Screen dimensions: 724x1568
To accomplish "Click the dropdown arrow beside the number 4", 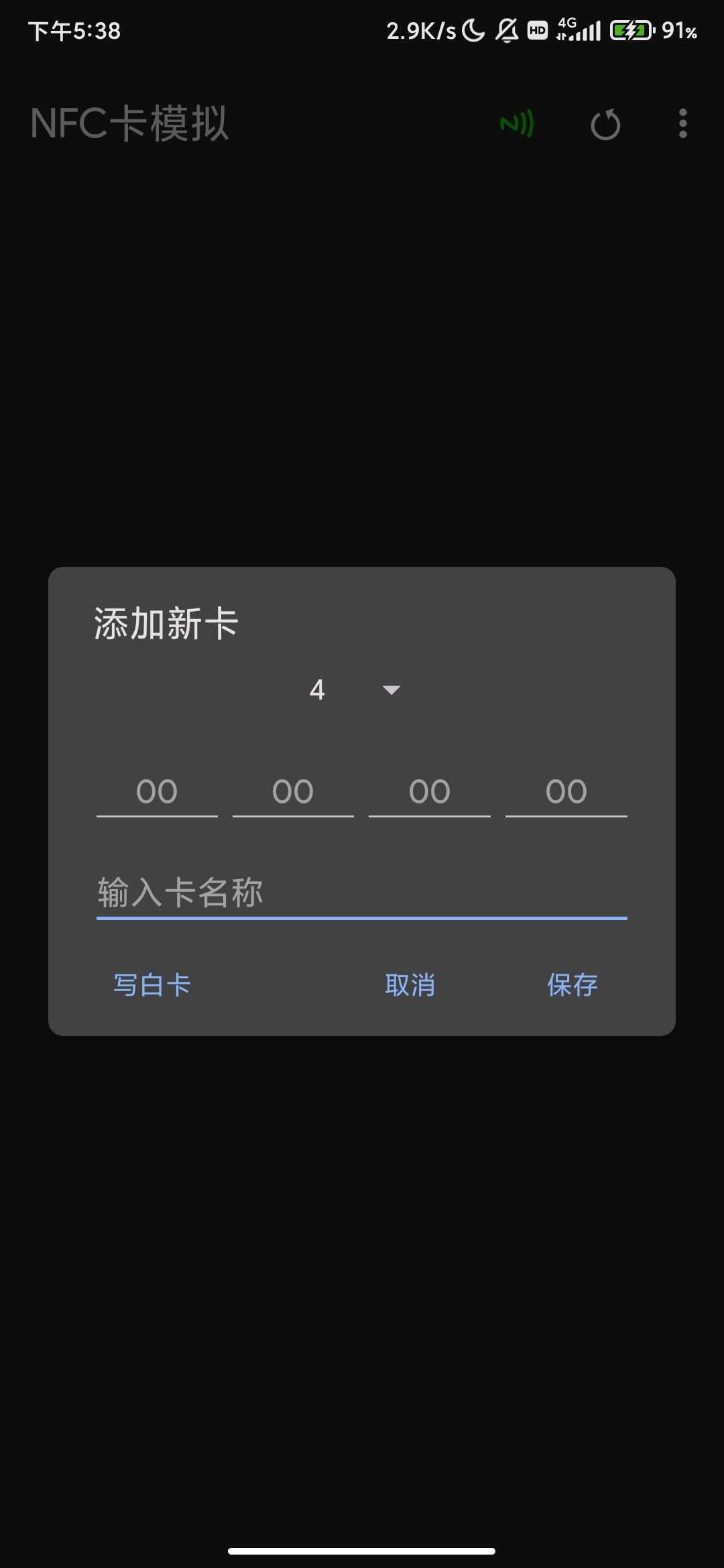I will coord(391,689).
